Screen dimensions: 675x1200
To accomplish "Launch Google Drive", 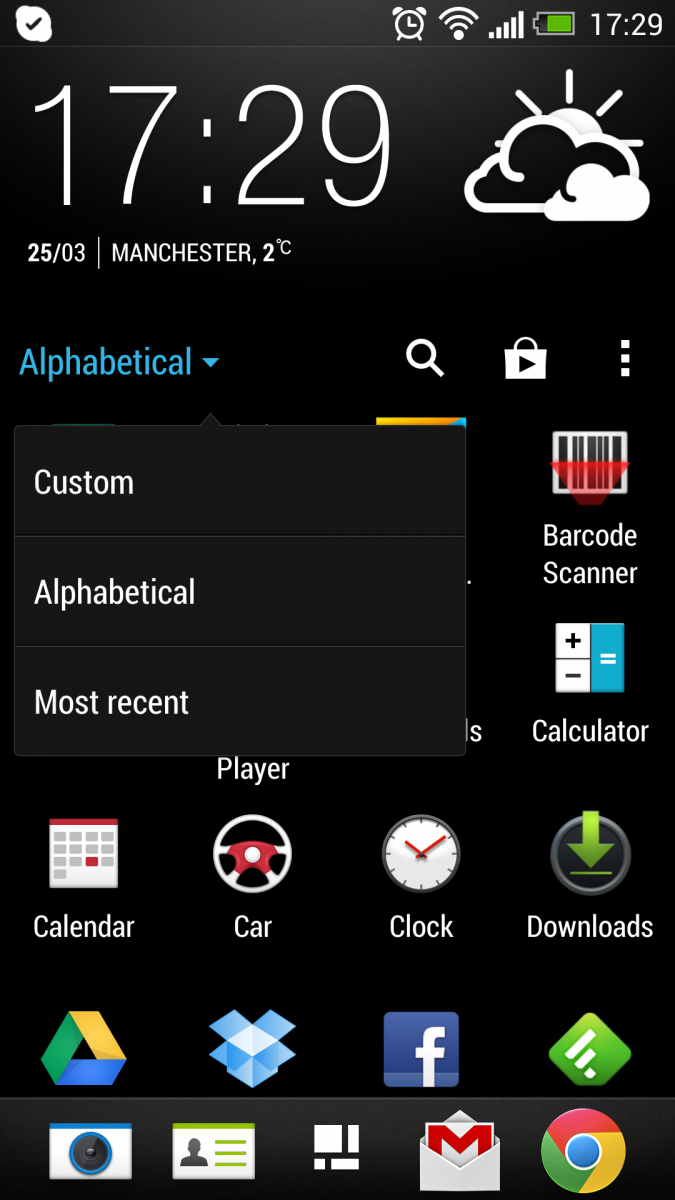I will pos(84,1049).
